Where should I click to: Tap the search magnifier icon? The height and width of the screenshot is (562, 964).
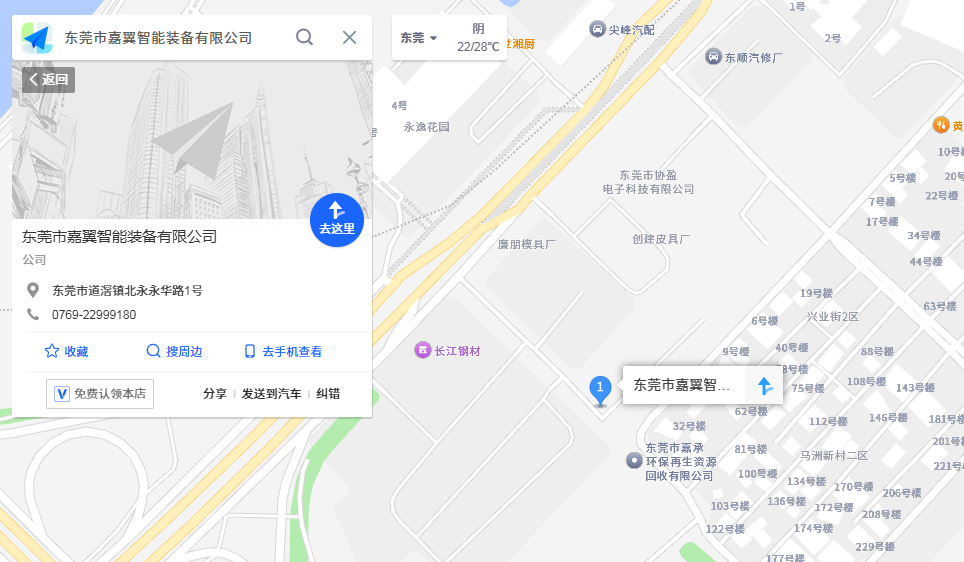(x=305, y=38)
